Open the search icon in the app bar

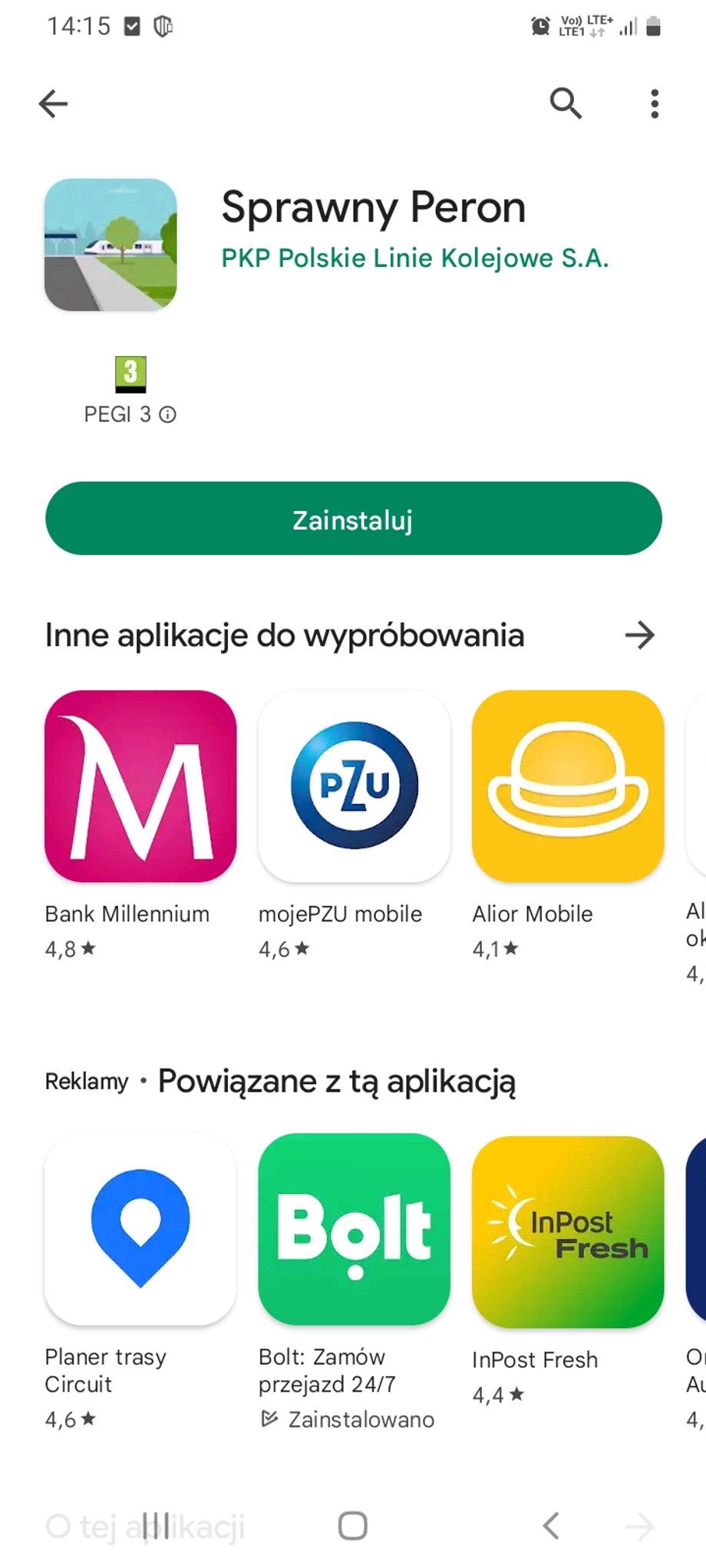point(566,104)
